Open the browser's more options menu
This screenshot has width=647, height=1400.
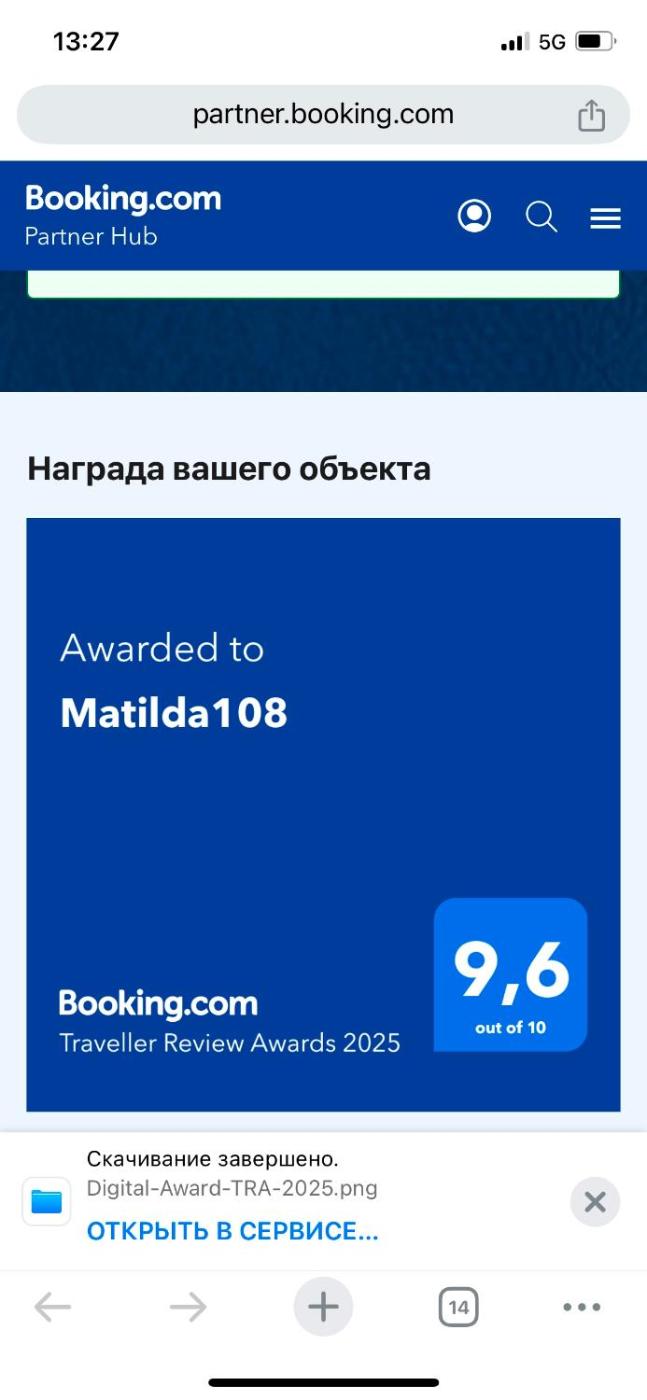(x=582, y=1306)
